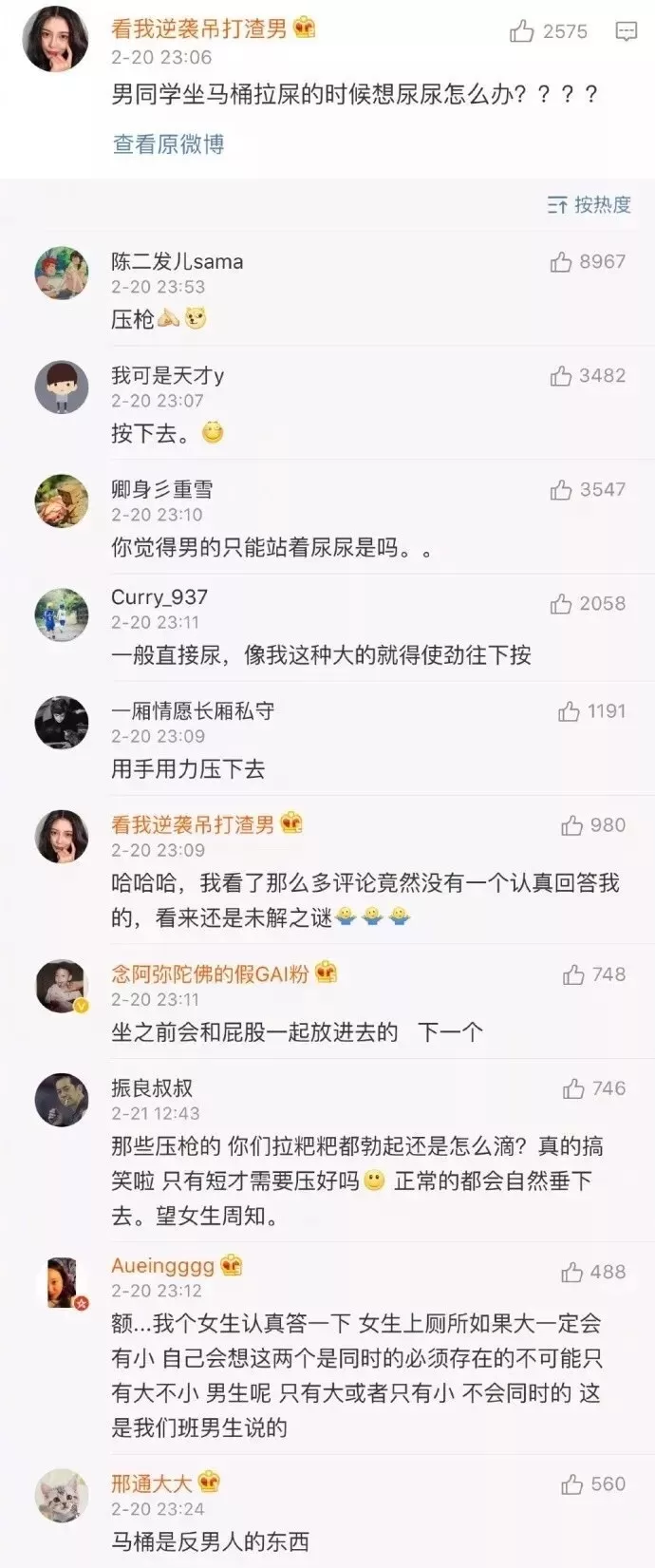Open 陈二发儿sama's profile avatar
Screen dimensions: 655x1568
pos(62,273)
